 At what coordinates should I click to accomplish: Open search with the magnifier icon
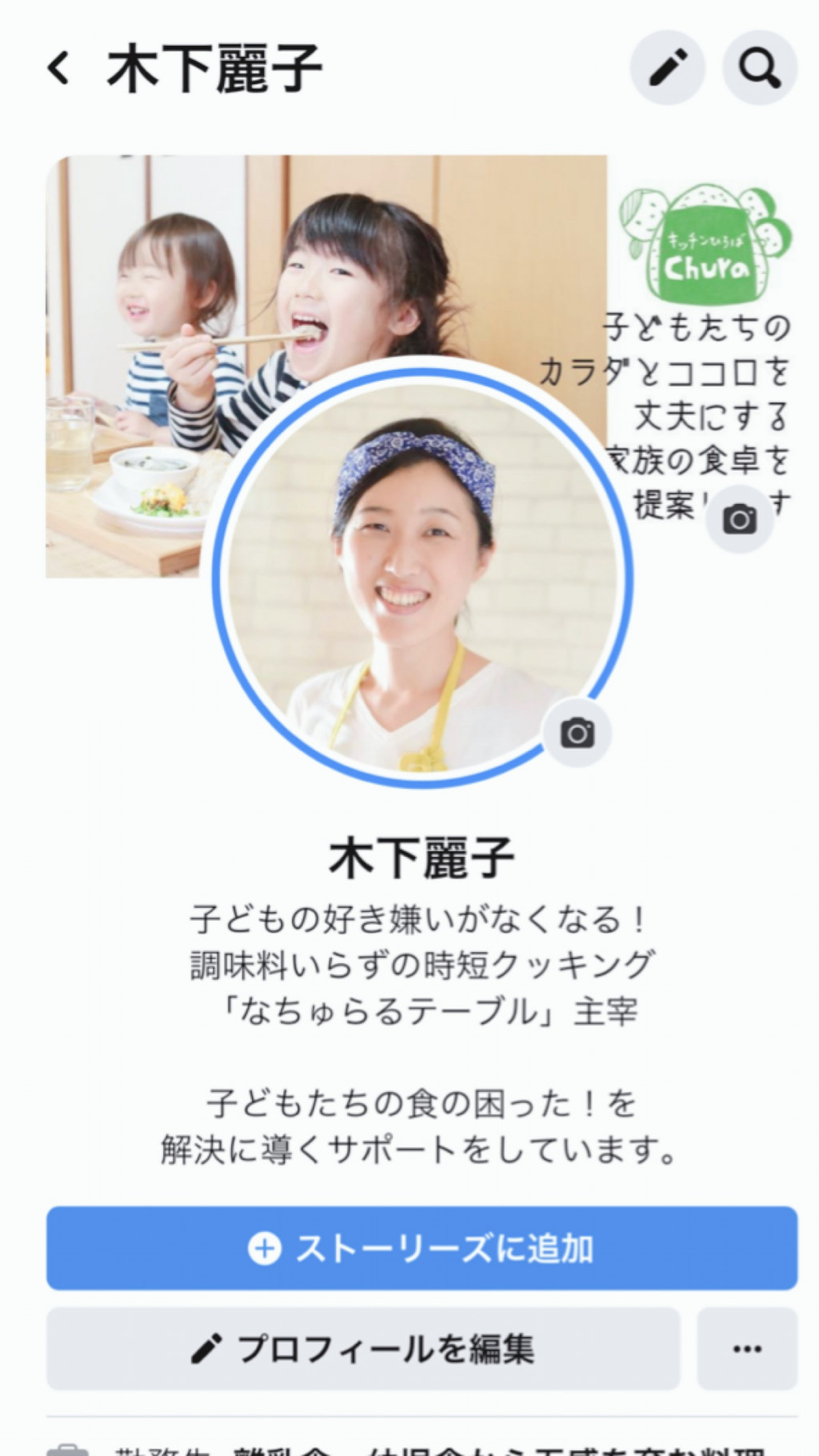[760, 67]
